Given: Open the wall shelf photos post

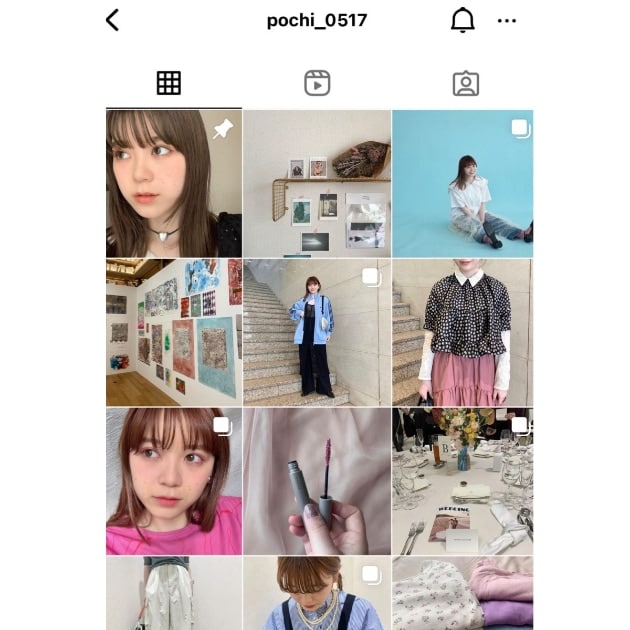Looking at the screenshot, I should click(x=316, y=184).
